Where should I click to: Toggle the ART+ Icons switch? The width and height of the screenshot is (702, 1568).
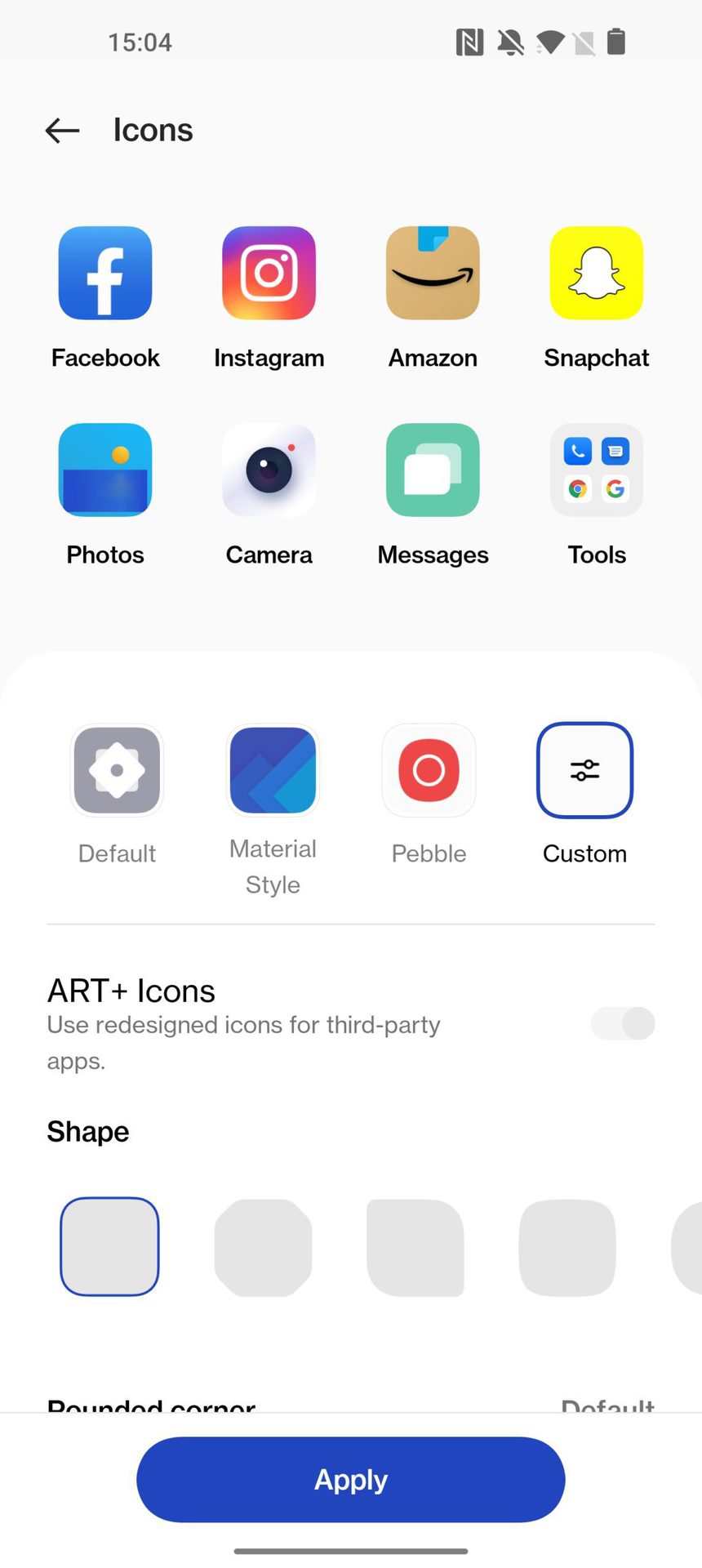click(623, 1023)
